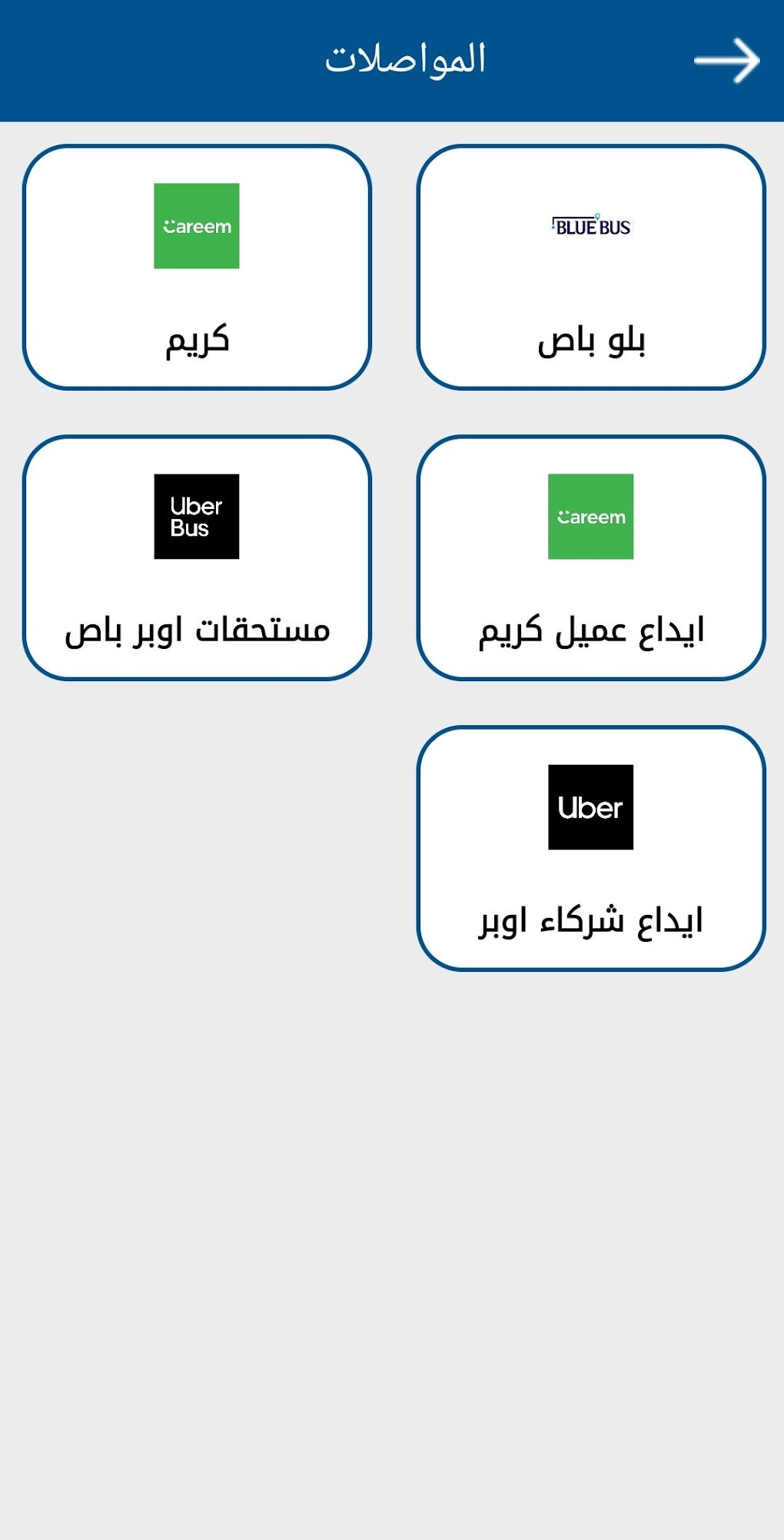Open ايداع شركاء اوبر card
This screenshot has height=1540, width=784.
click(x=590, y=848)
